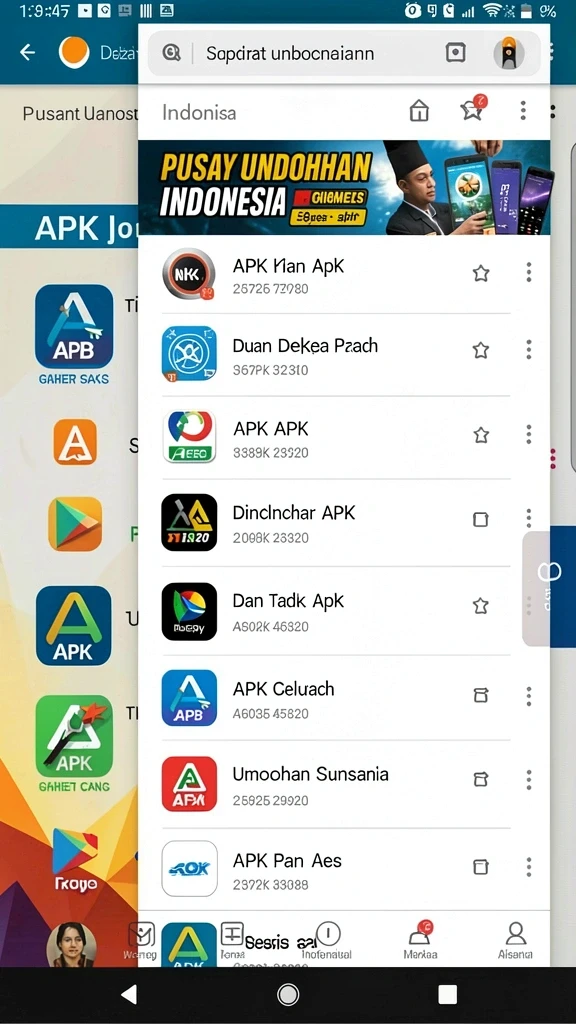Open the home icon beside Indonisa
Viewport: 576px width, 1024px height.
[419, 111]
